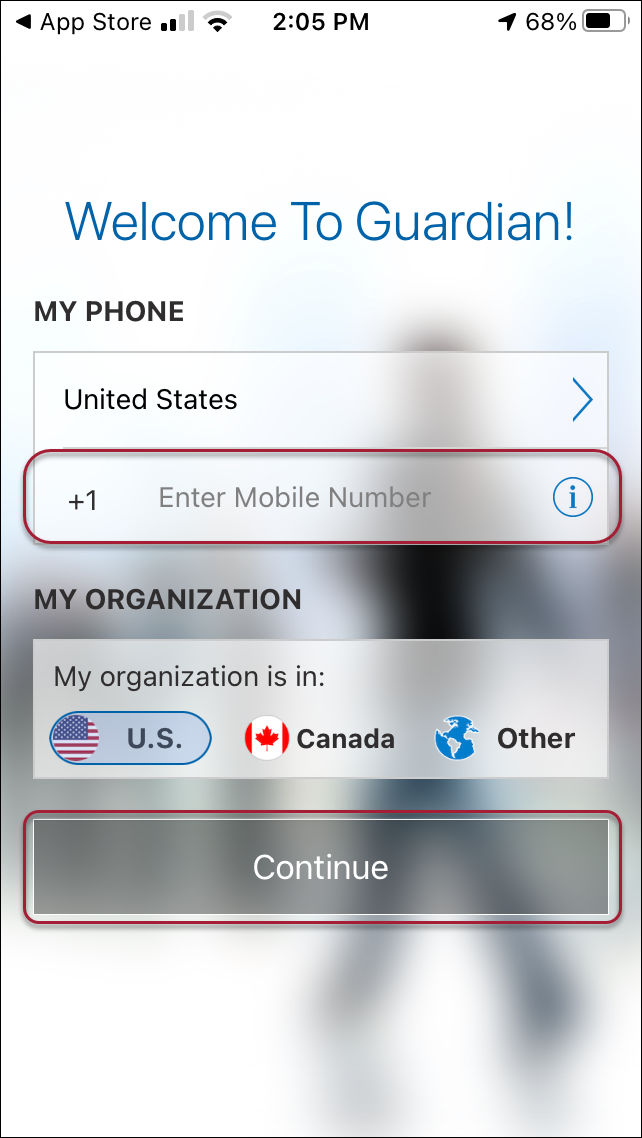The image size is (642, 1138).
Task: Tap the Enter Mobile Number field
Action: (321, 498)
